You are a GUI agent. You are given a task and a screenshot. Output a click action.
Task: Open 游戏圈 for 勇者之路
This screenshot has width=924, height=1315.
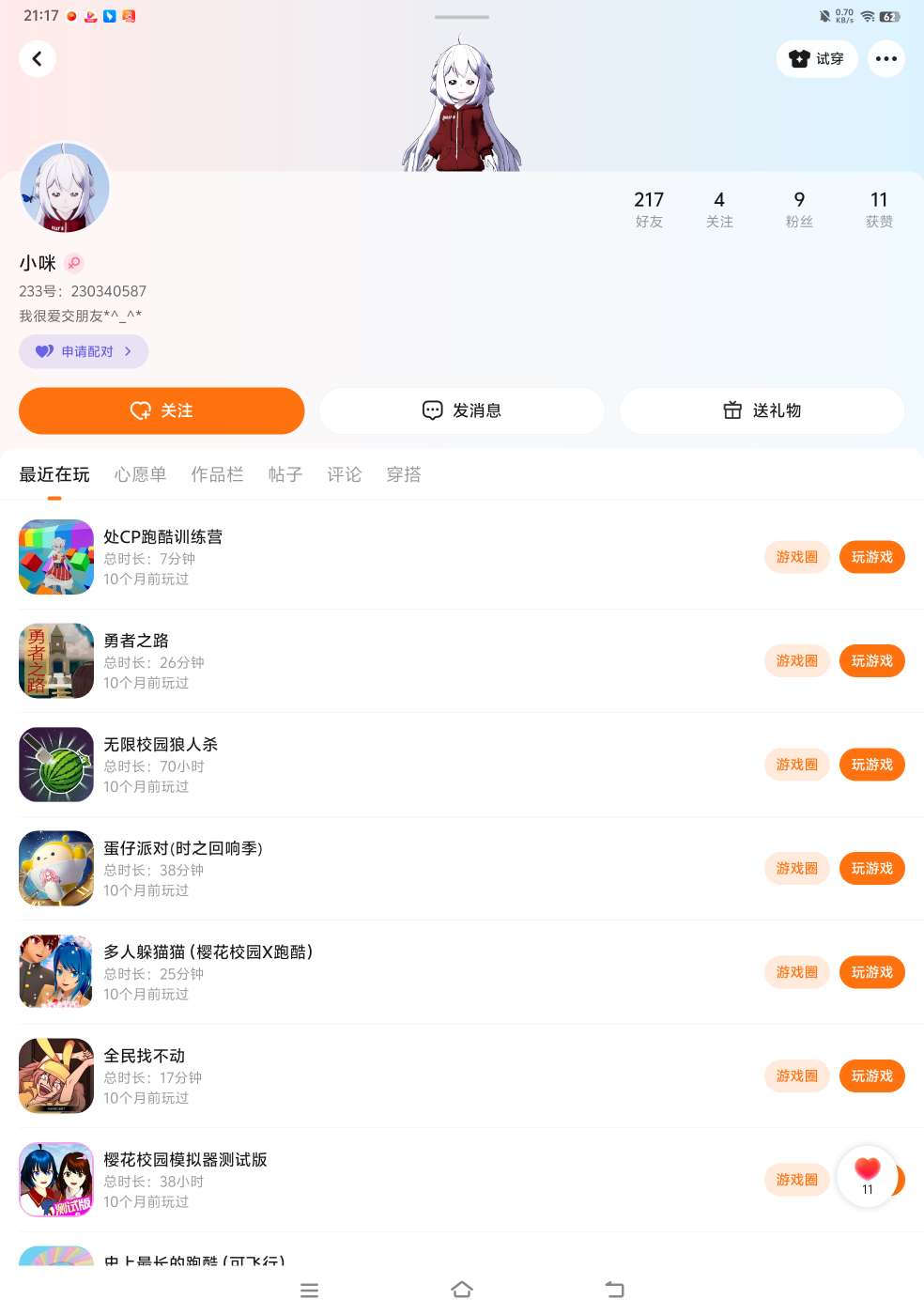[796, 661]
